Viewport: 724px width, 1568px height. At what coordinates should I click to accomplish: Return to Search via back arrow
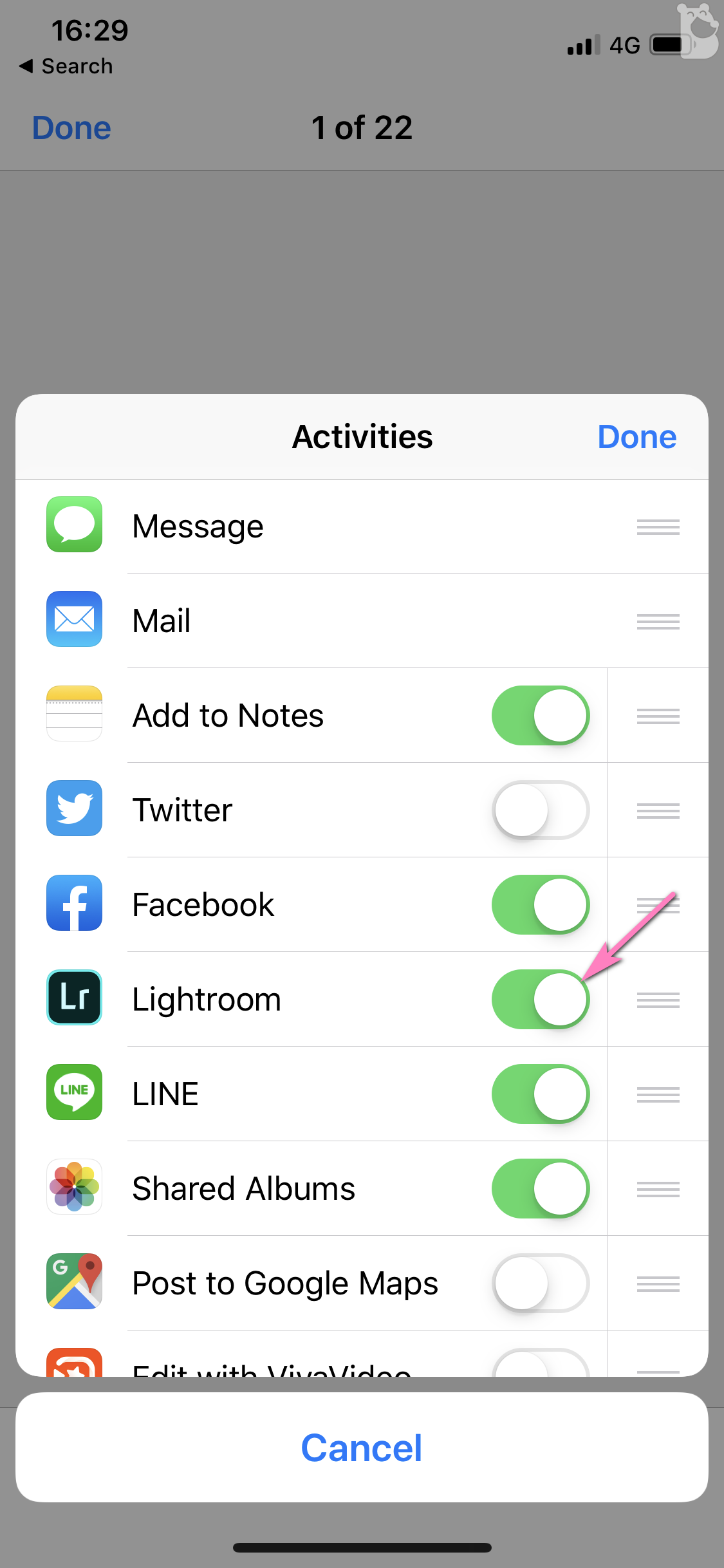tap(66, 66)
